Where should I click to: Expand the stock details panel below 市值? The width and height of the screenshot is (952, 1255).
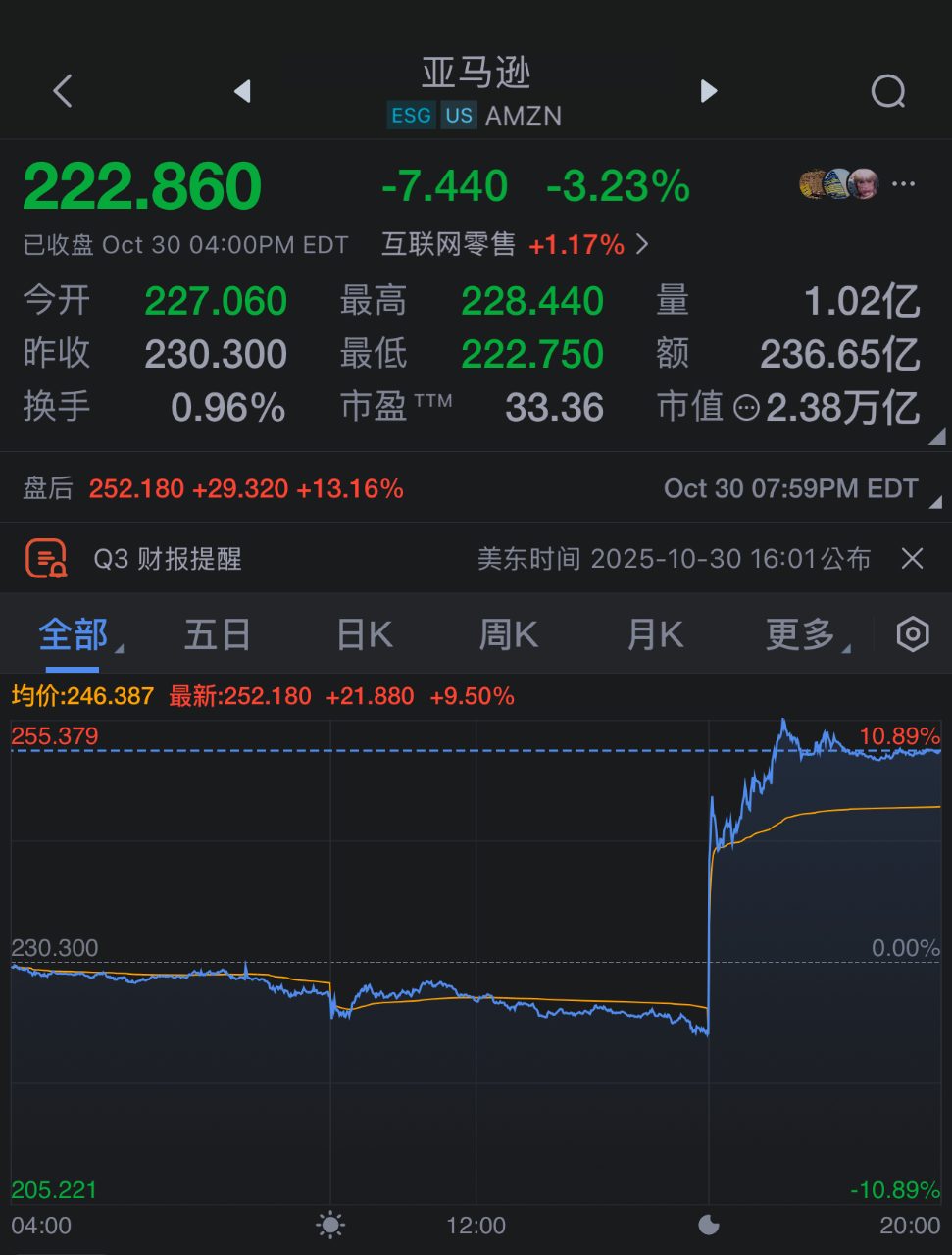coord(936,436)
